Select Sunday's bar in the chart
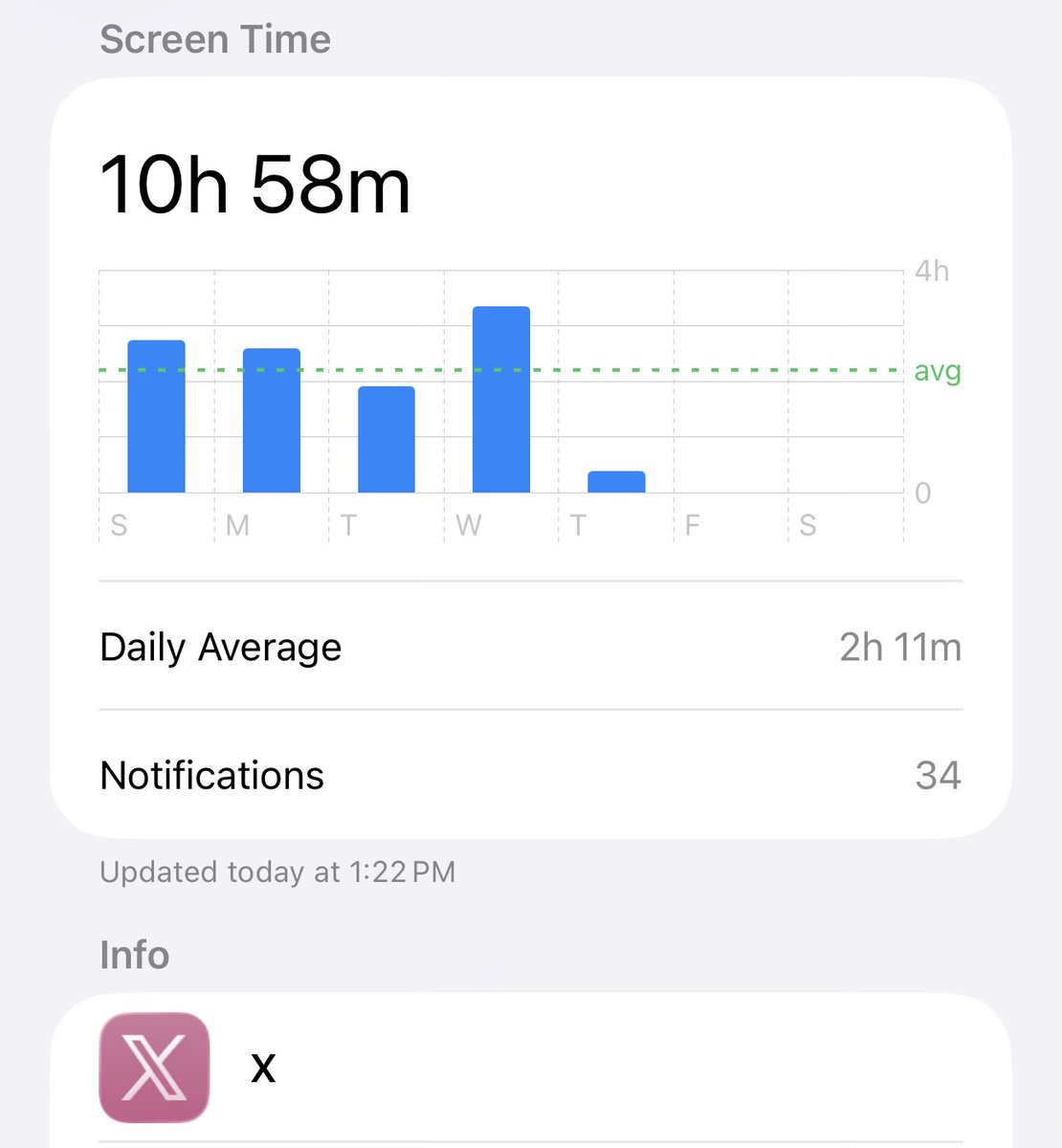The height and width of the screenshot is (1148, 1062). tap(156, 416)
